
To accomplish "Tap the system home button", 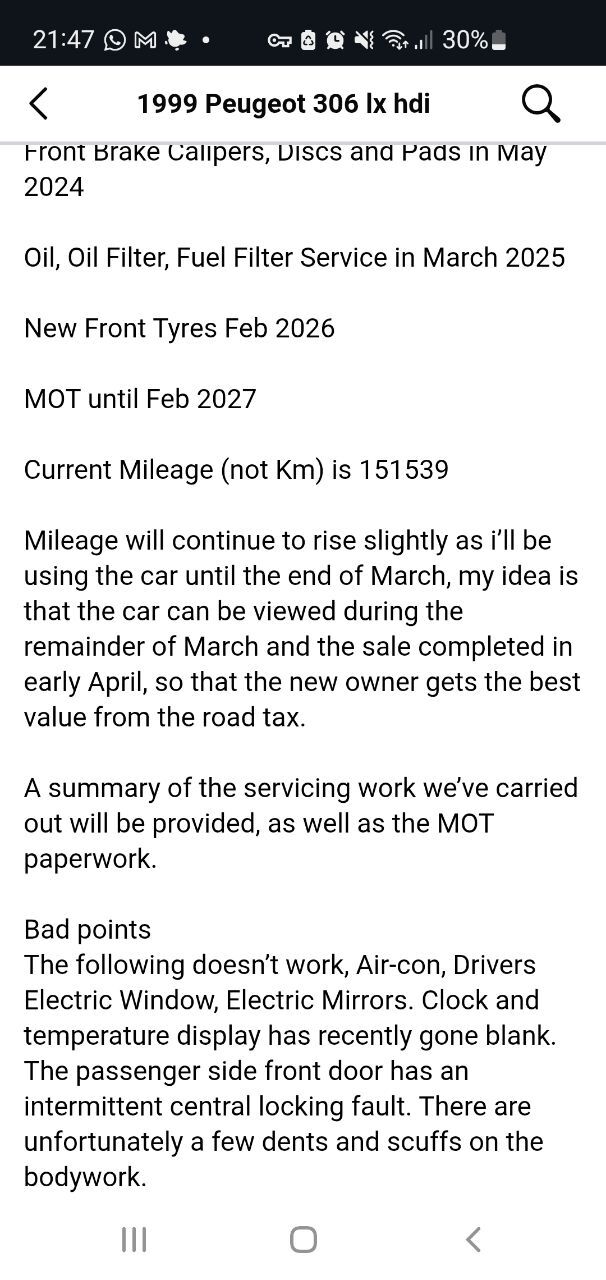I will [x=303, y=1240].
